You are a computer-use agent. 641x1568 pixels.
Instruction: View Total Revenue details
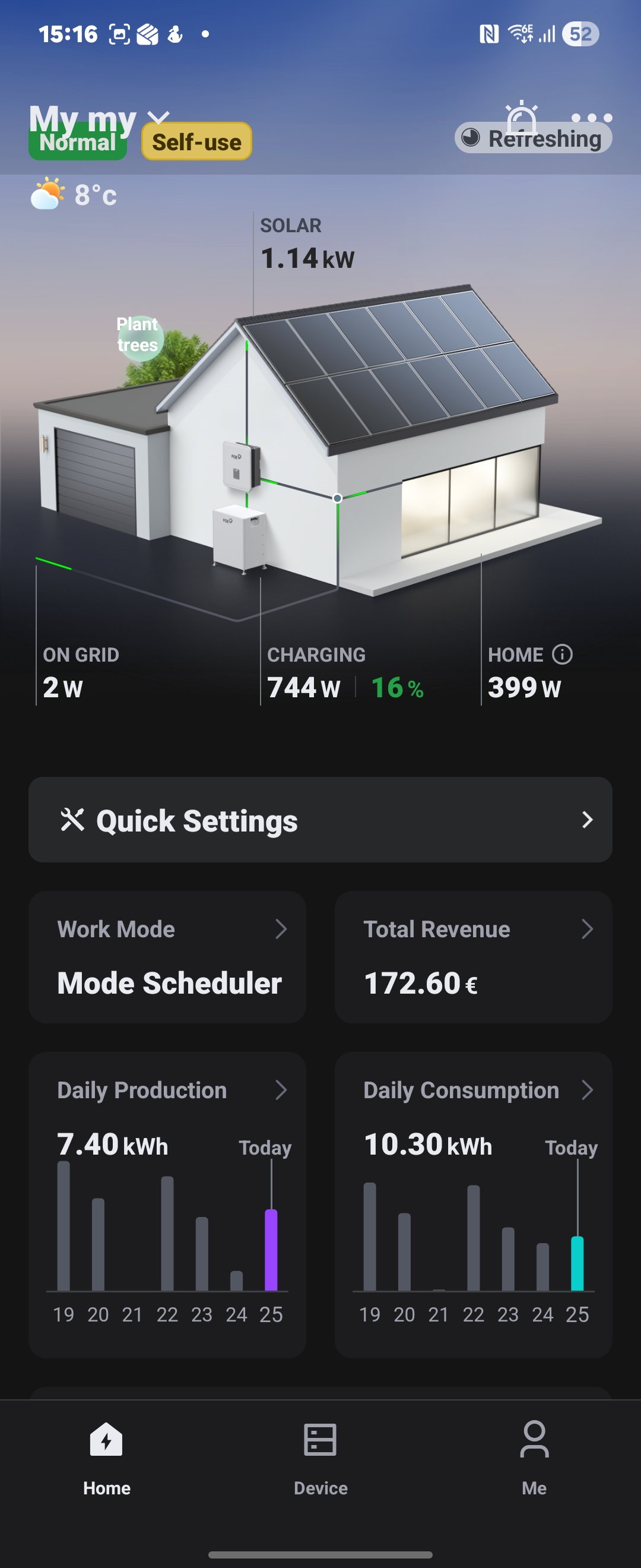473,957
